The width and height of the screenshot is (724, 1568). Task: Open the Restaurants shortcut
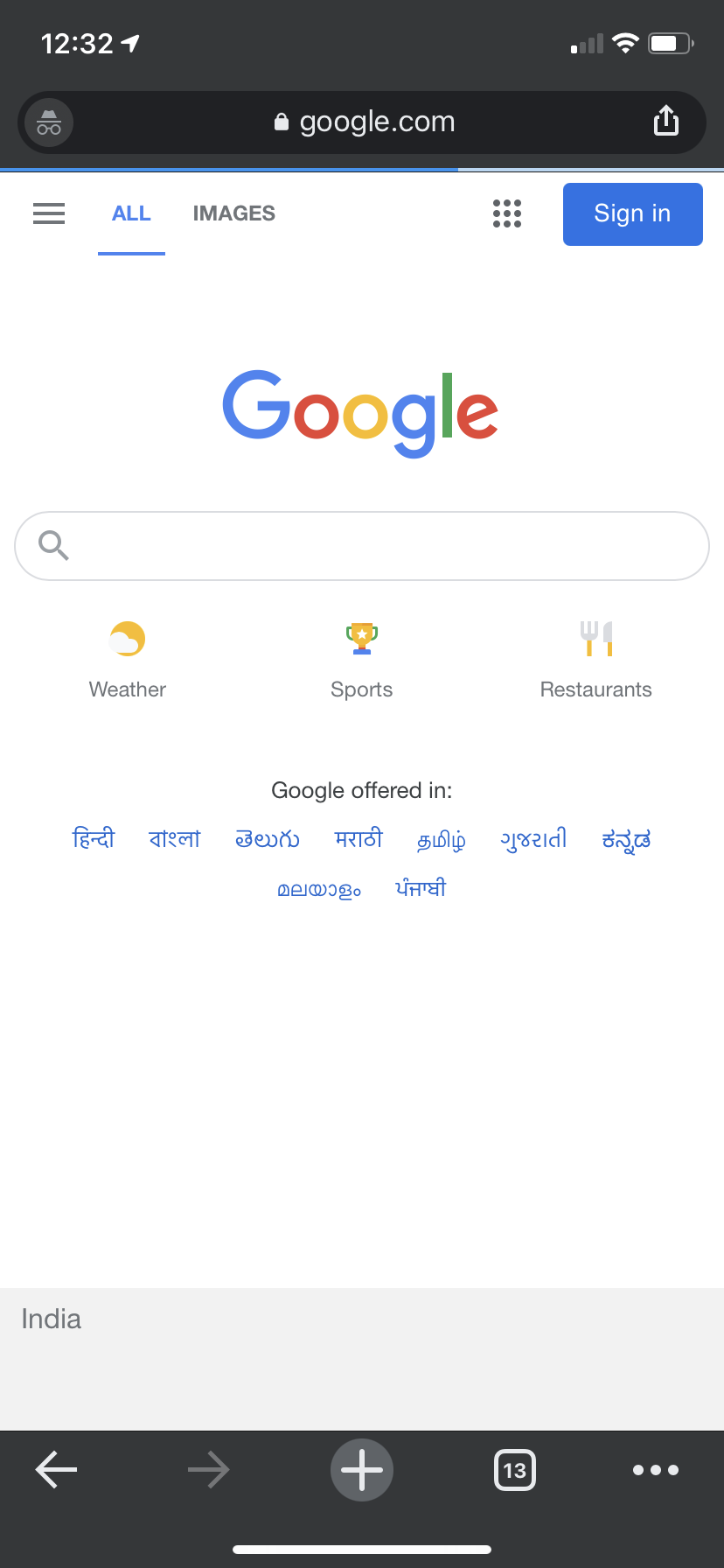[596, 661]
